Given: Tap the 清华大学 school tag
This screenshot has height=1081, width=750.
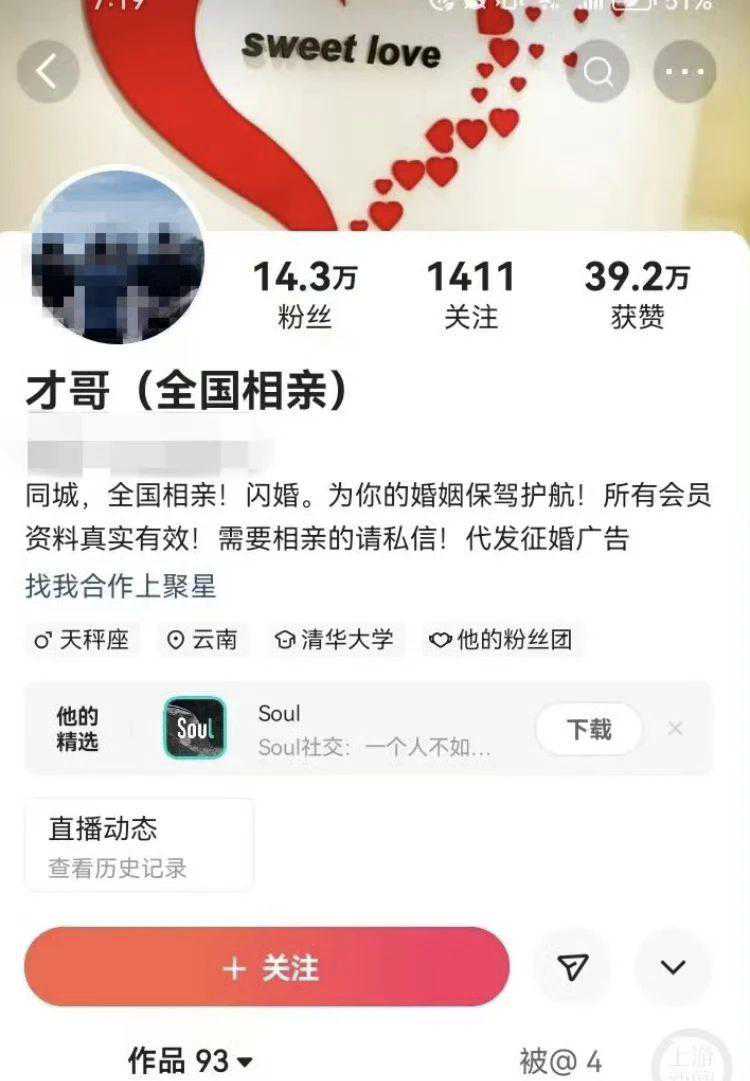Looking at the screenshot, I should (336, 639).
